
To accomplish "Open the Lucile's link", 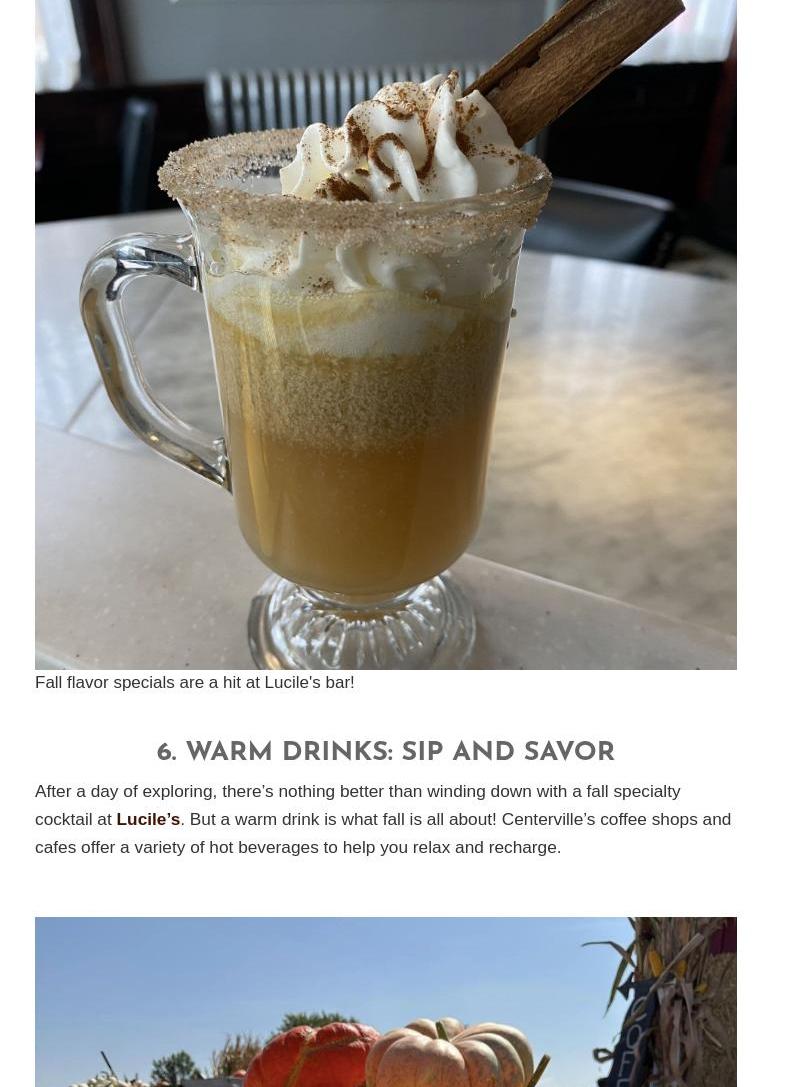I will [x=148, y=819].
